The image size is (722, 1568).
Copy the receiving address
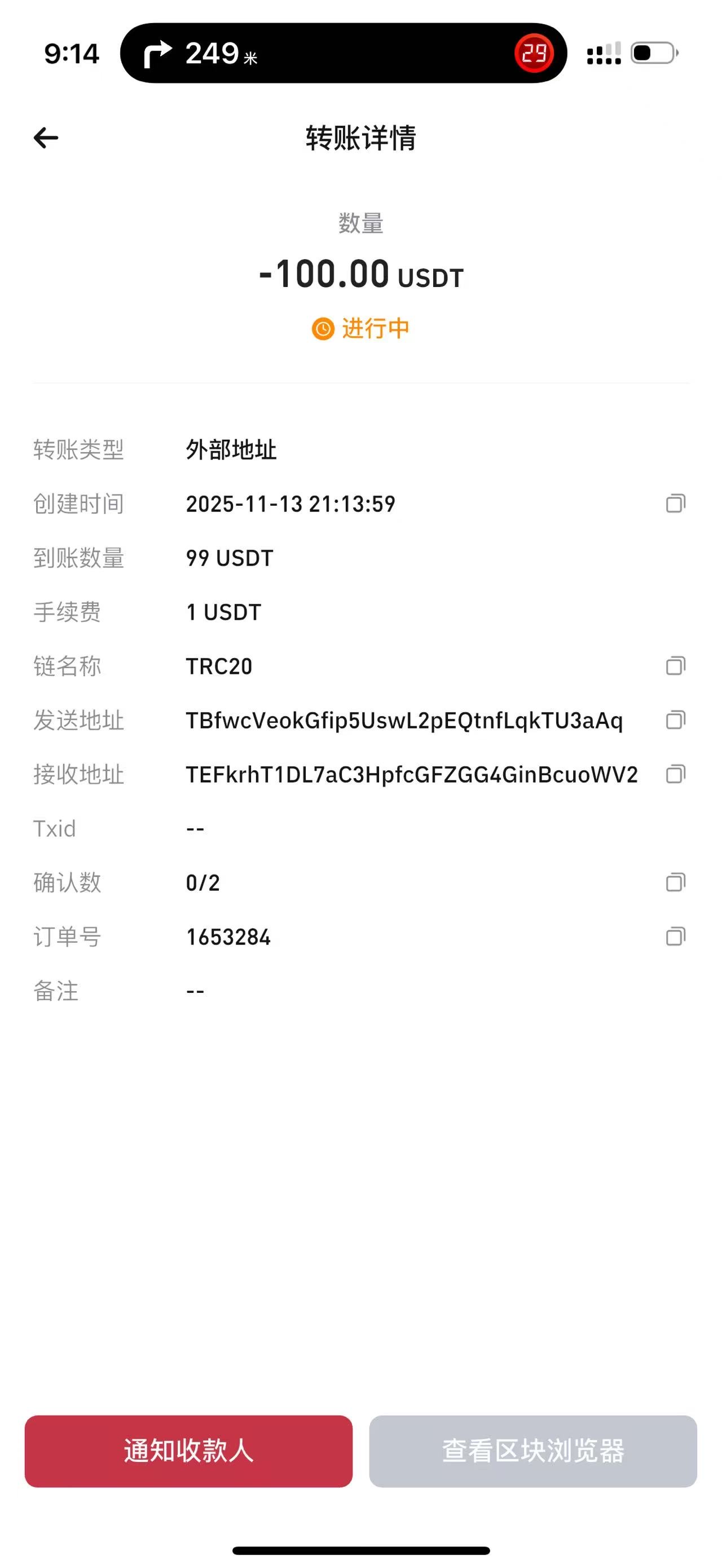coord(675,774)
